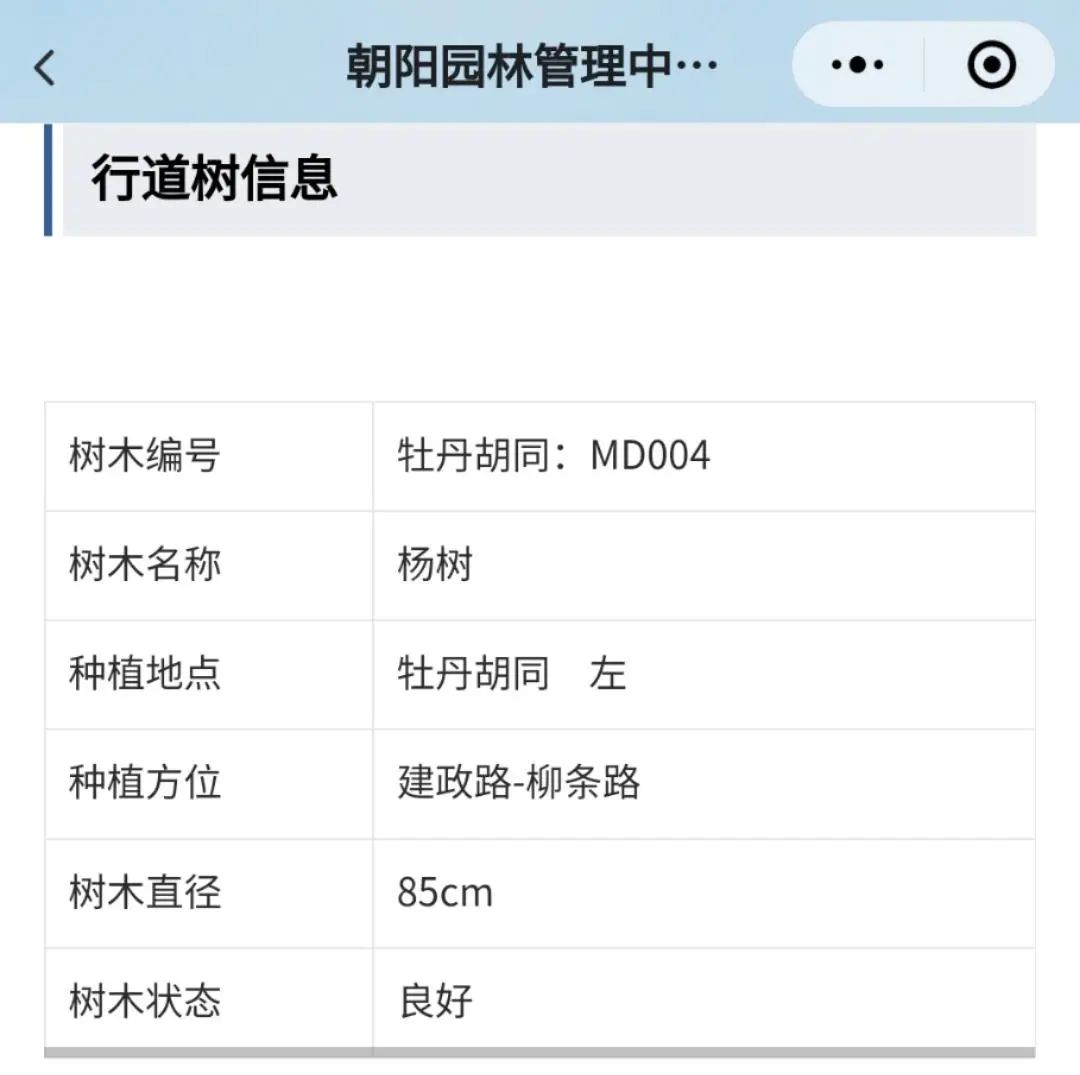Close the mini program with the circle button
This screenshot has width=1080, height=1075.
tap(991, 66)
